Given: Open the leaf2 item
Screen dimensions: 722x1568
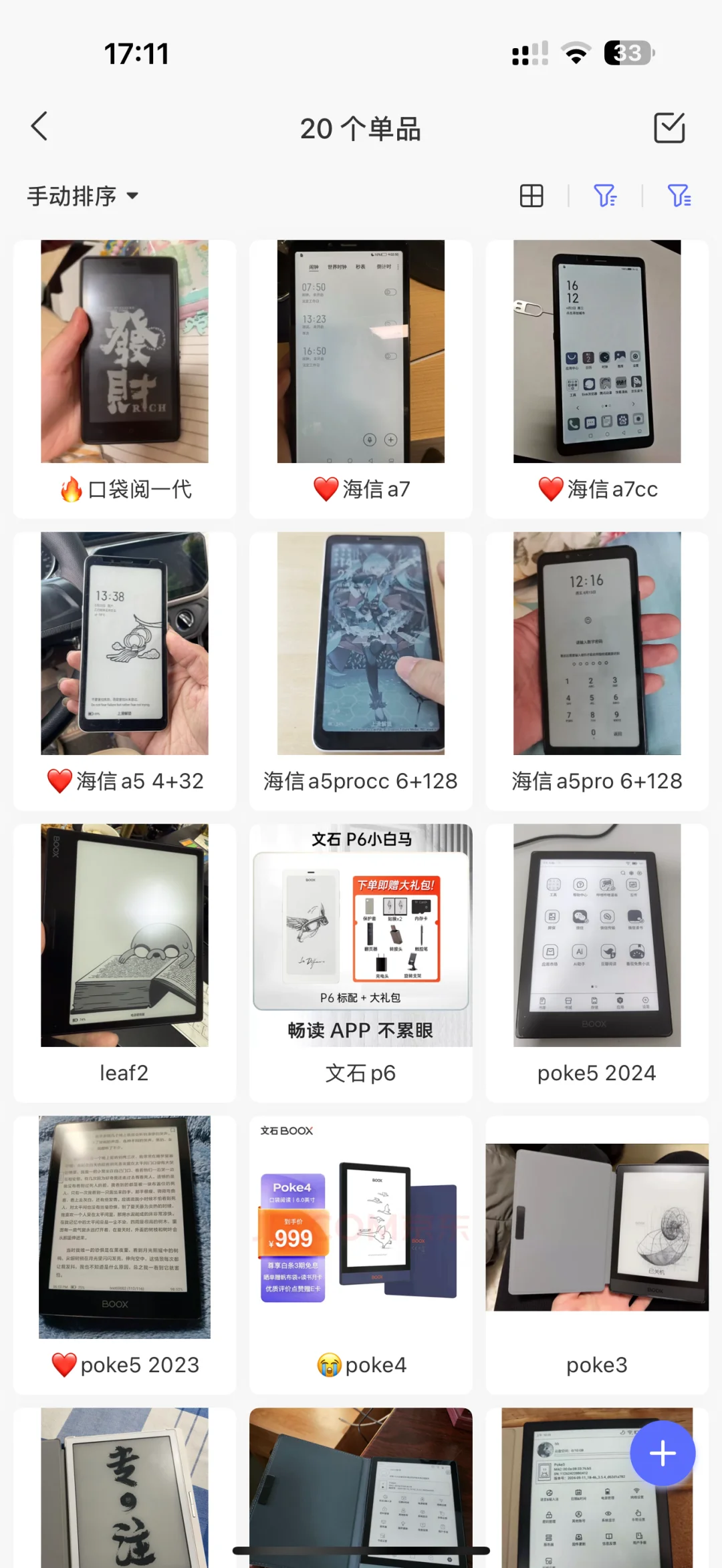Looking at the screenshot, I should (125, 961).
